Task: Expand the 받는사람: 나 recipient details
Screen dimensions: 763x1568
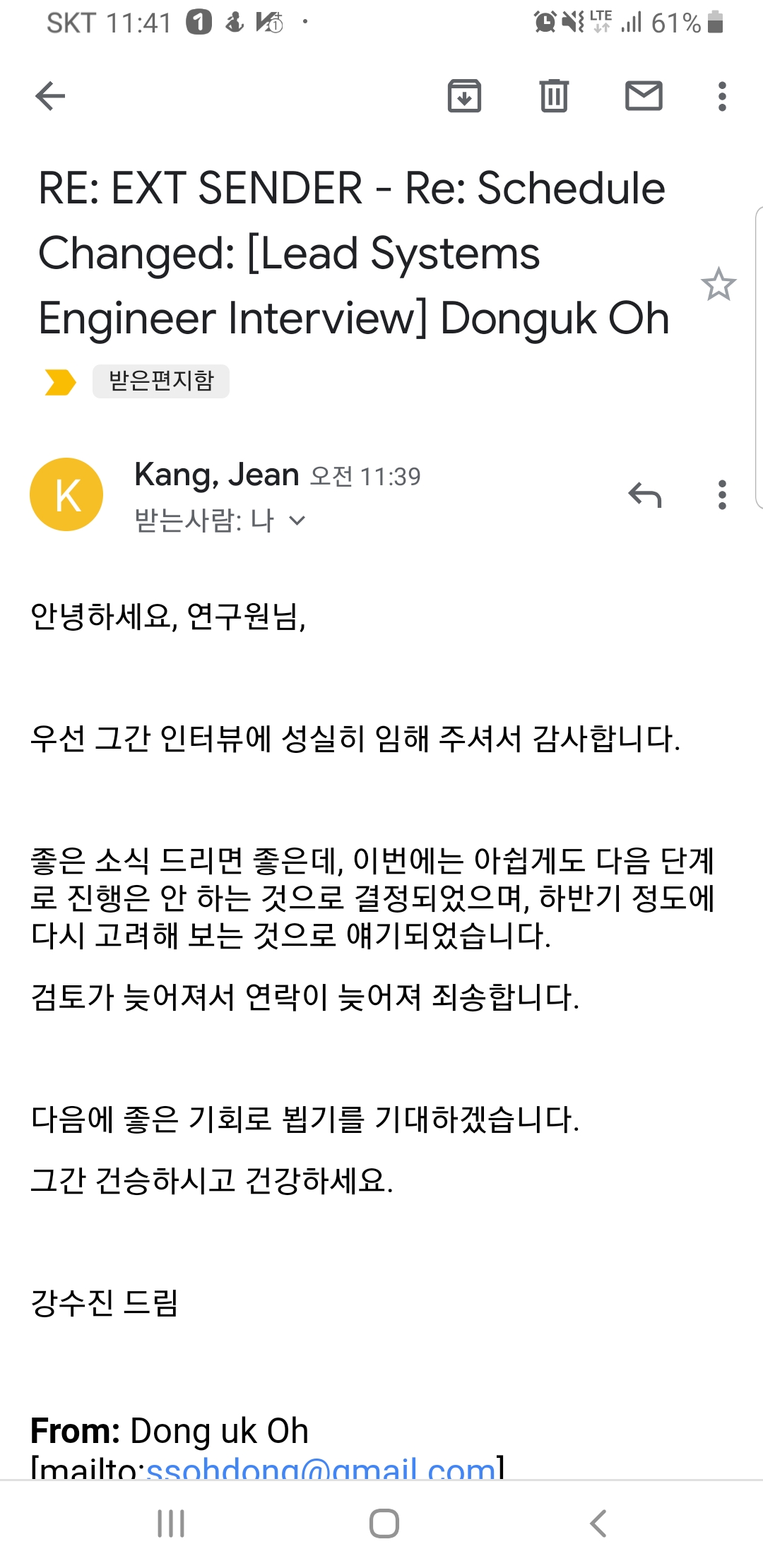Action: [297, 521]
